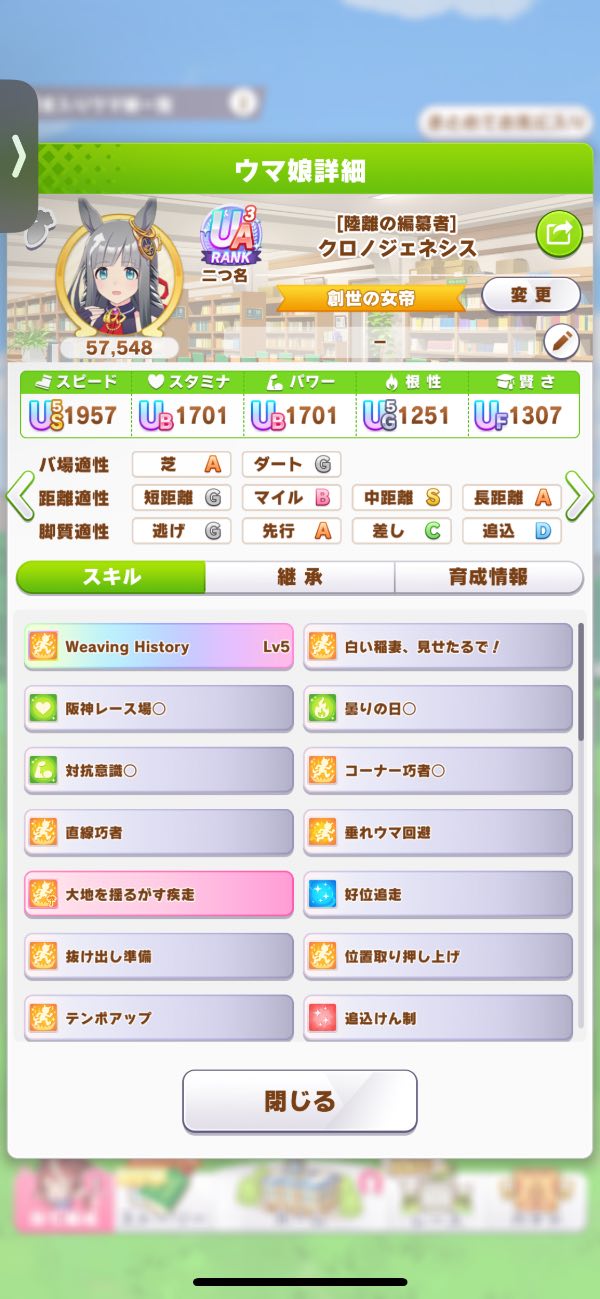Select the スキル tab

point(111,577)
